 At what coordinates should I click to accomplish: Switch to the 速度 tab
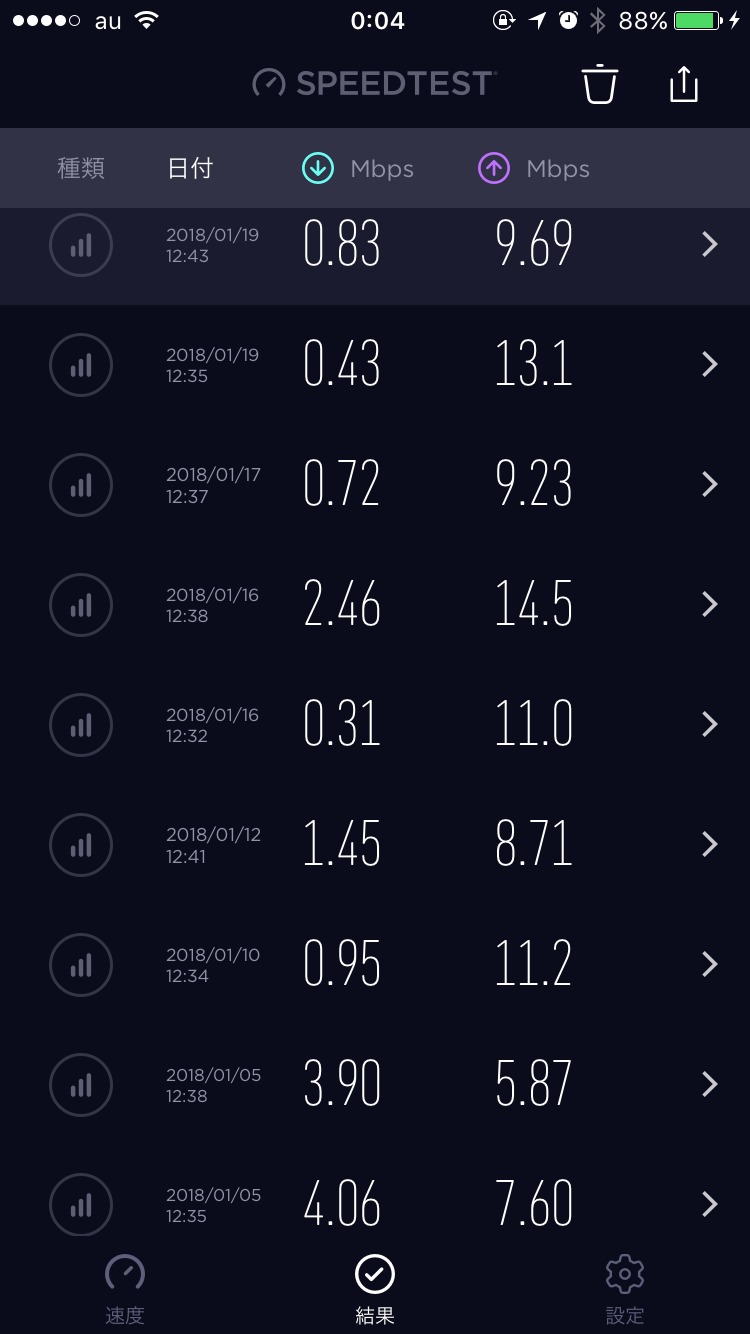(x=125, y=1289)
